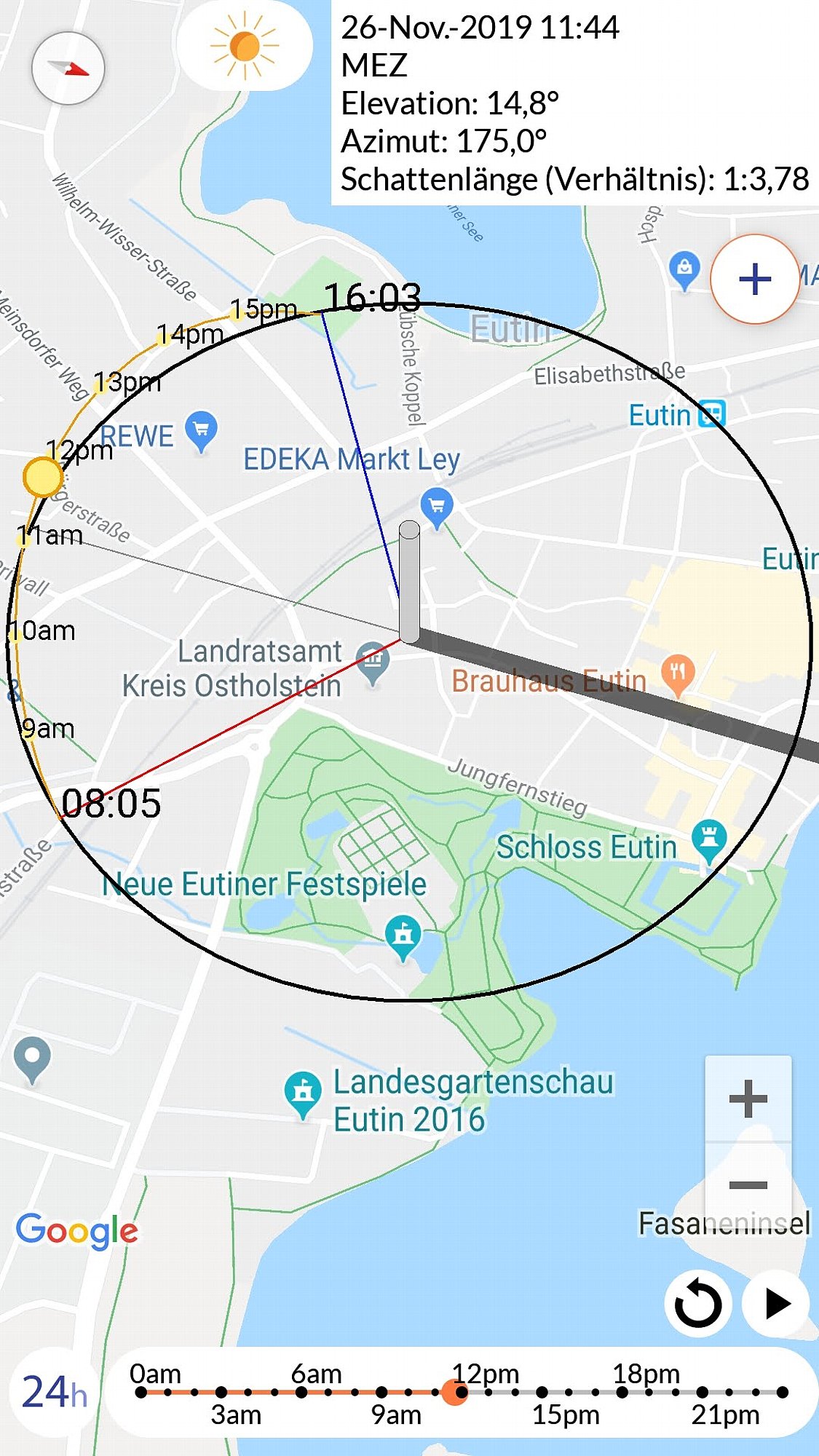Tap the sun mode button
The height and width of the screenshot is (1456, 819).
coord(245,46)
